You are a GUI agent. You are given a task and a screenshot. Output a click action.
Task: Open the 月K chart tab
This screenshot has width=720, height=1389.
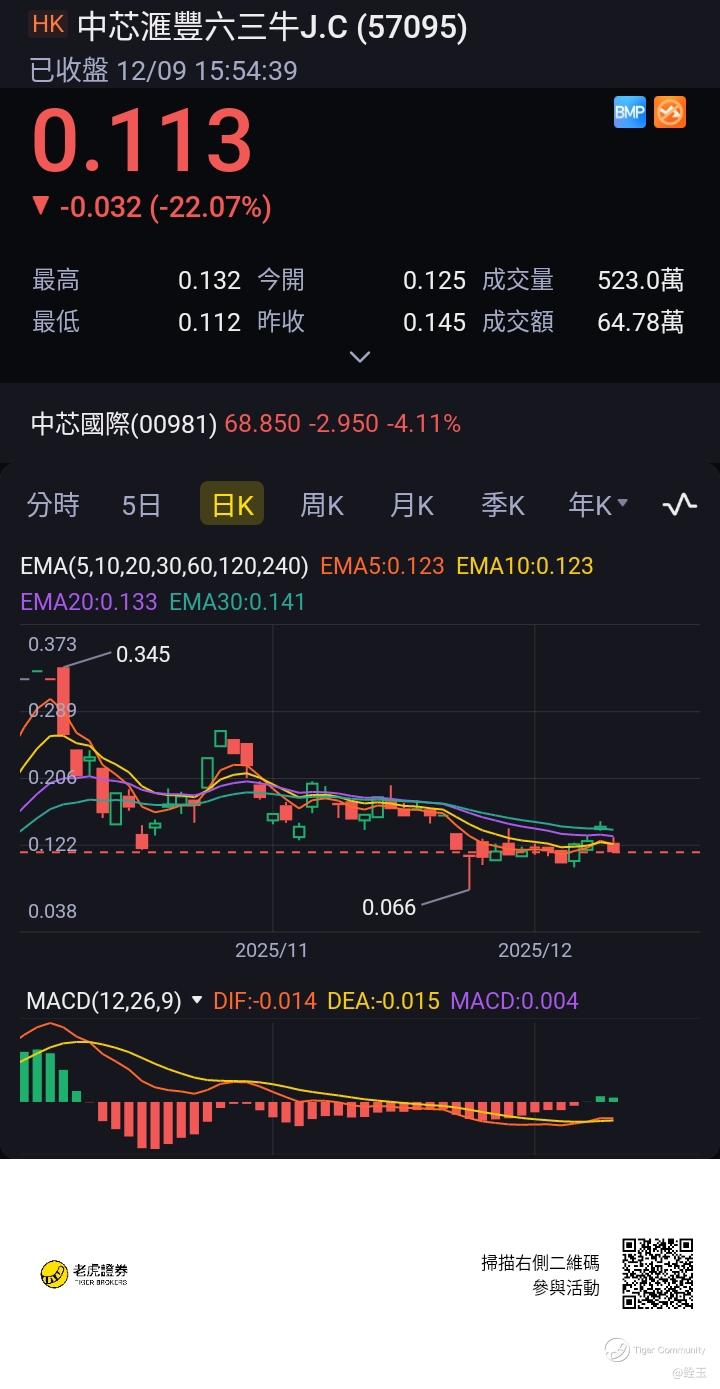point(411,505)
